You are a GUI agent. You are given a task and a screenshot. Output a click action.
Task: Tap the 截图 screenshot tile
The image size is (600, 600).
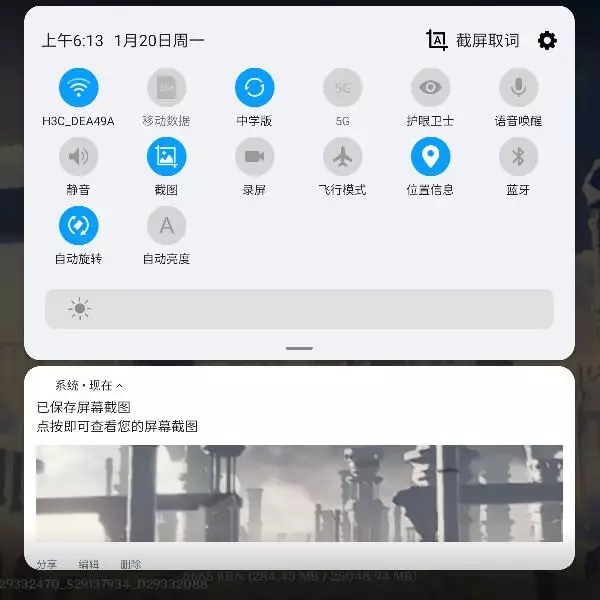coord(166,156)
